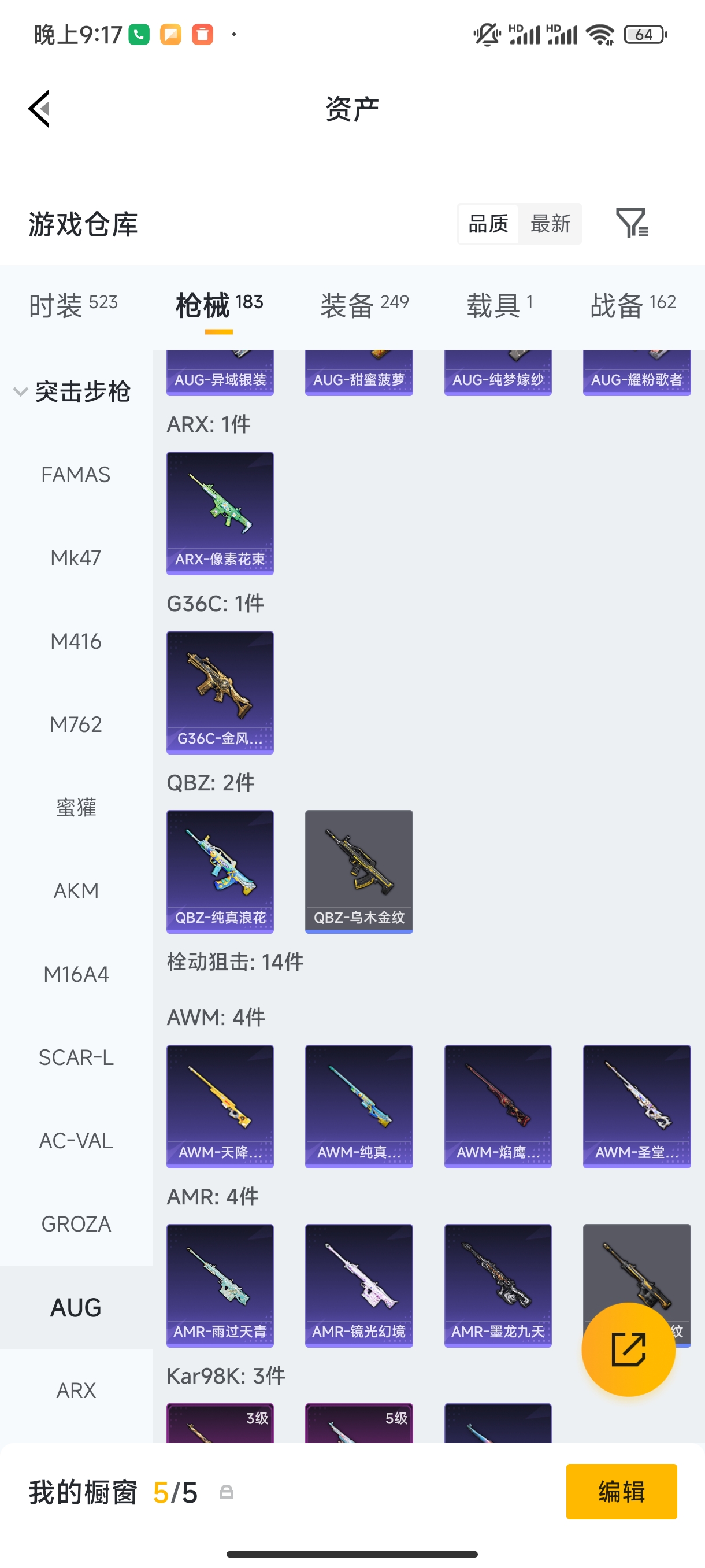705x1568 pixels.
Task: Select M416 in the weapon sidebar
Action: tap(76, 641)
